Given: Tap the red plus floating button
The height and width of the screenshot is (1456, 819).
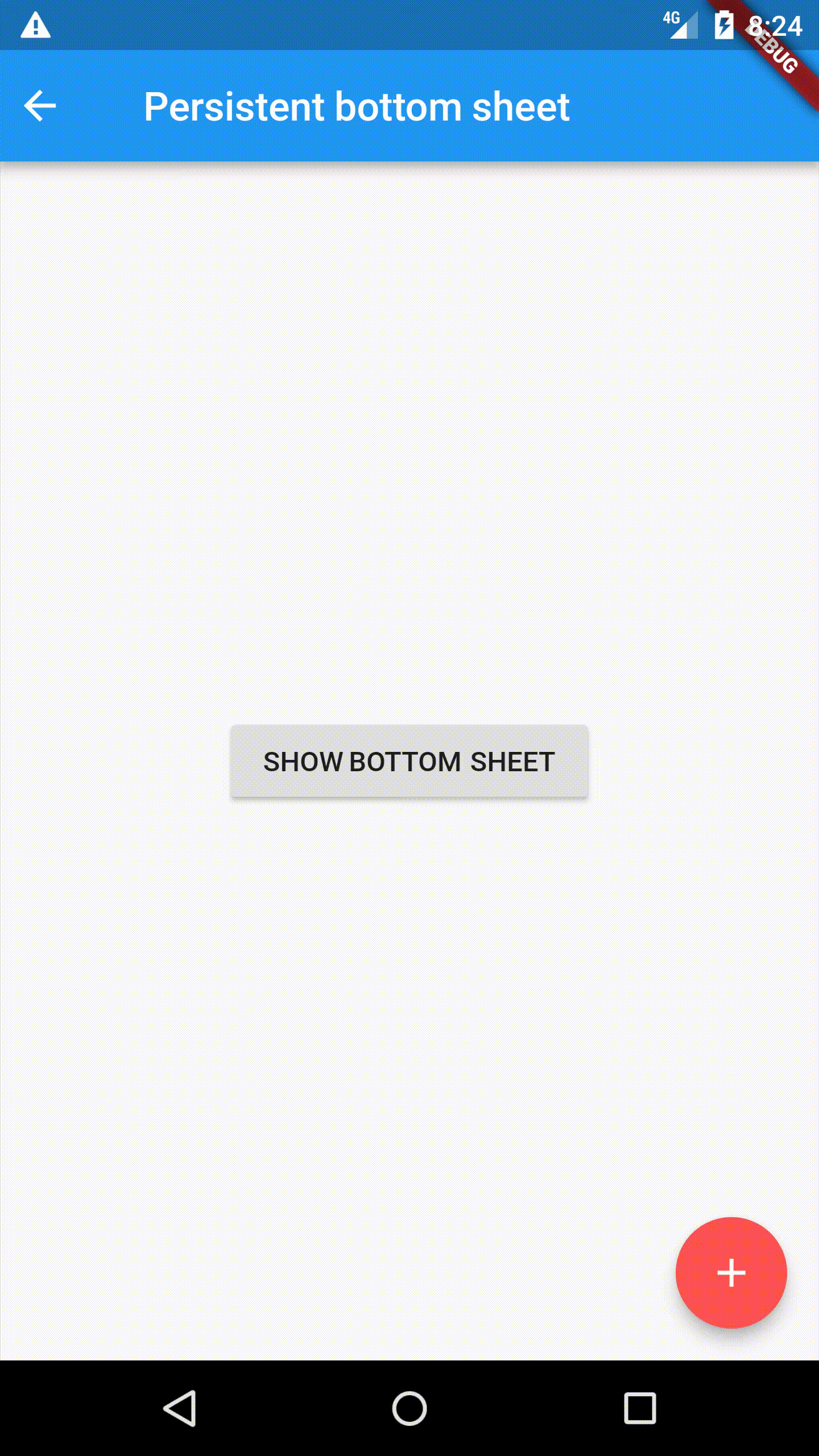Looking at the screenshot, I should (731, 1273).
